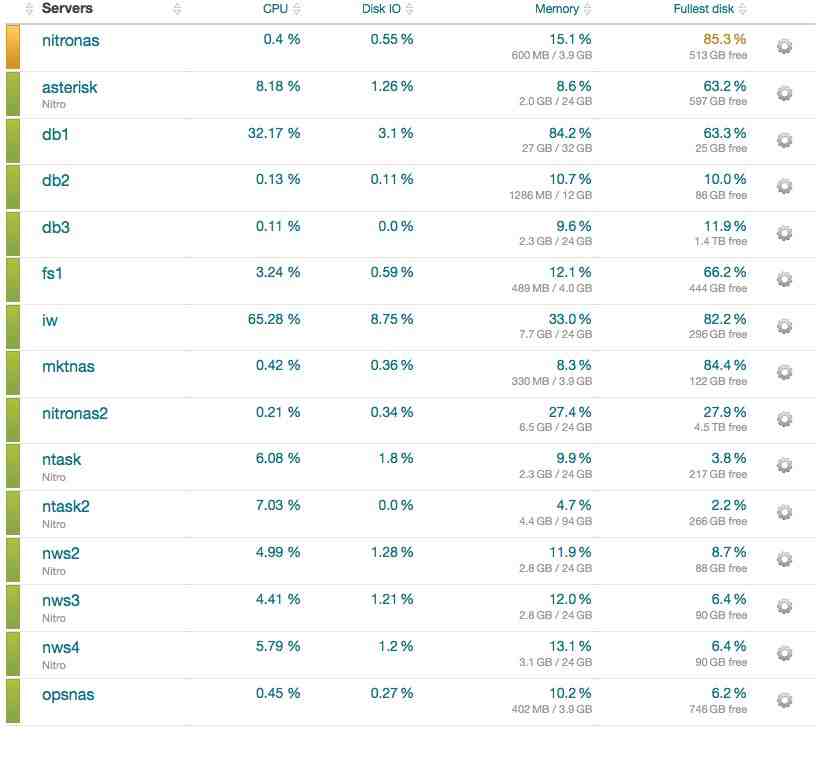Open the db2 server link
817x769 pixels.
pyautogui.click(x=55, y=180)
